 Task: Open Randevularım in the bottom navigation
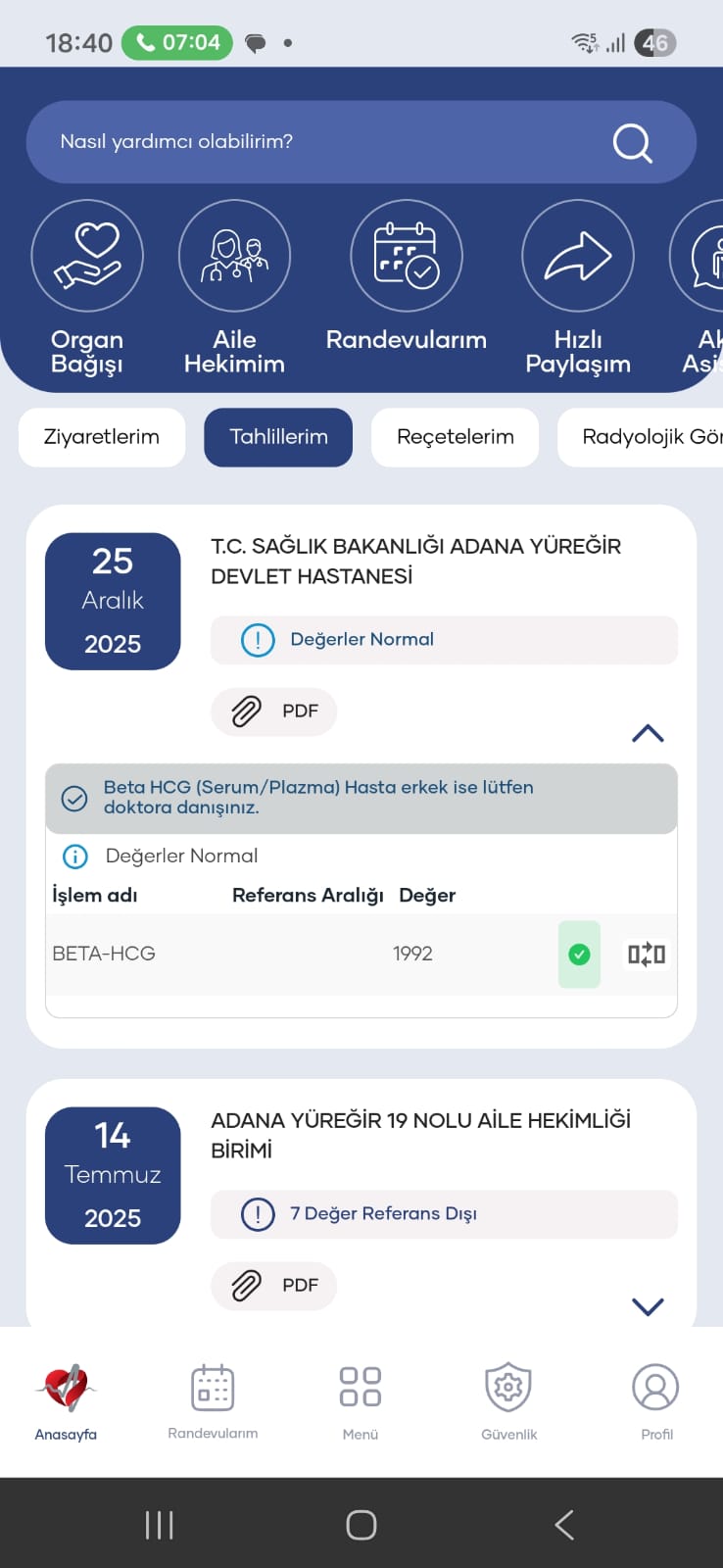tap(213, 1401)
